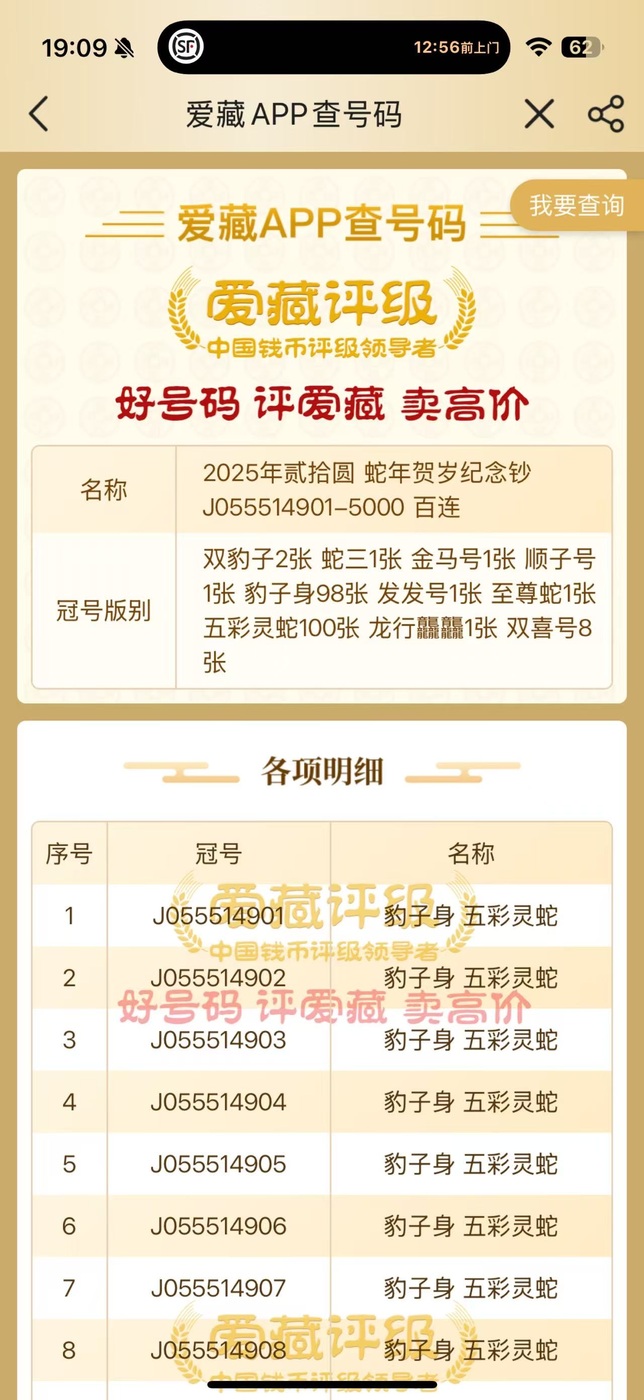Tap the 我要查询 button

(x=577, y=206)
